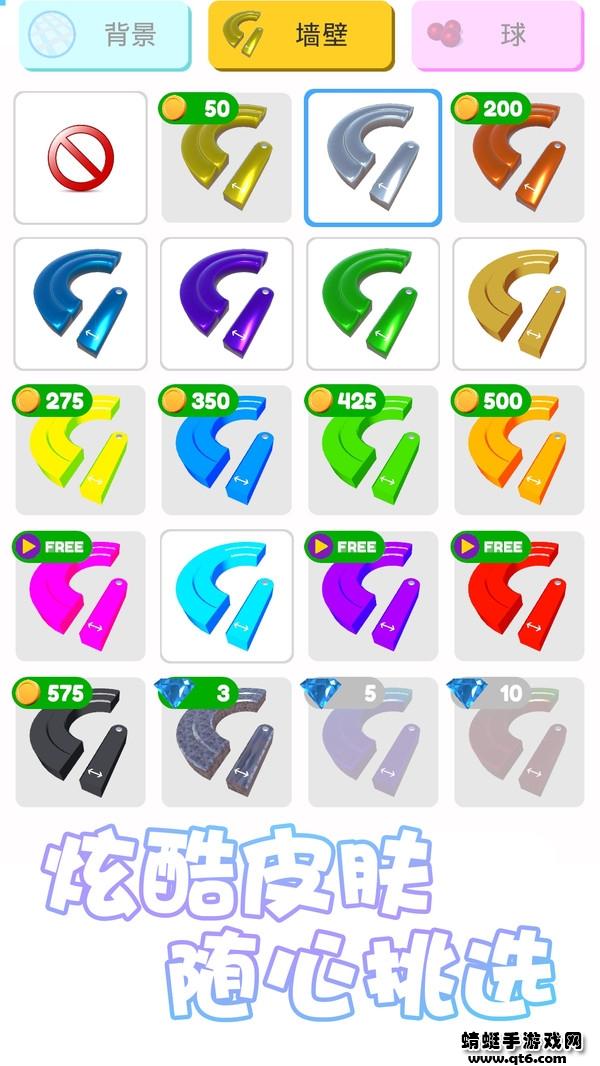Switch to the 球 tab

(497, 36)
